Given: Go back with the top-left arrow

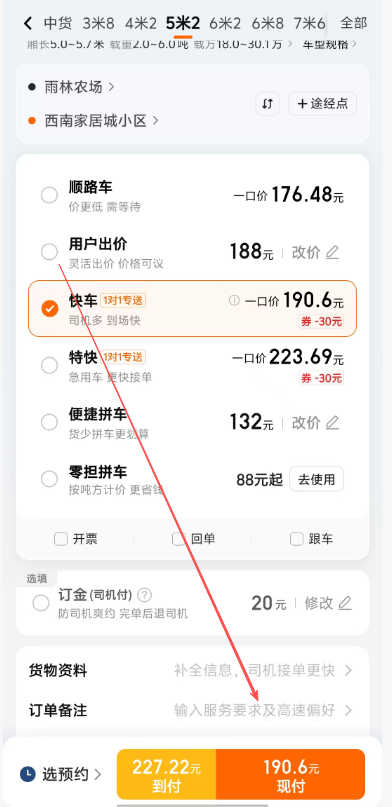Looking at the screenshot, I should pos(28,23).
